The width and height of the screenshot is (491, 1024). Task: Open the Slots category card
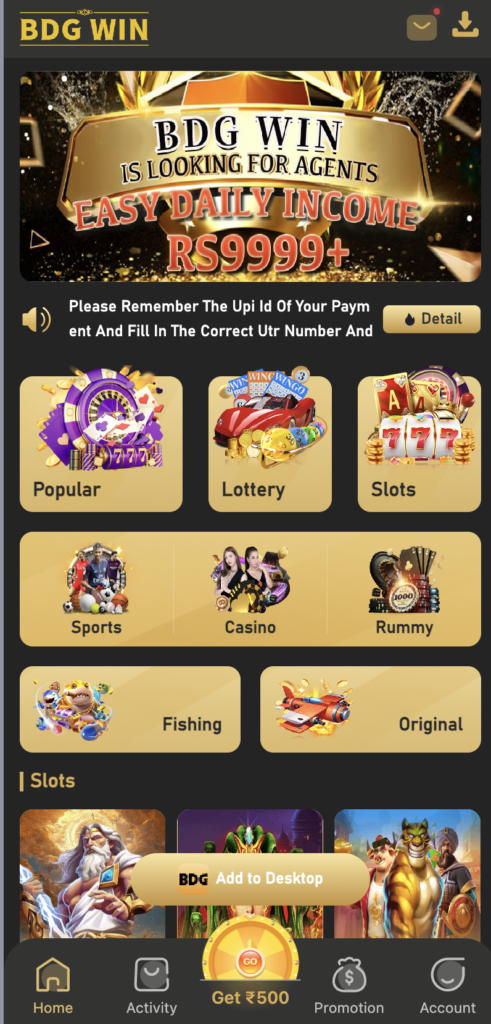coord(419,443)
